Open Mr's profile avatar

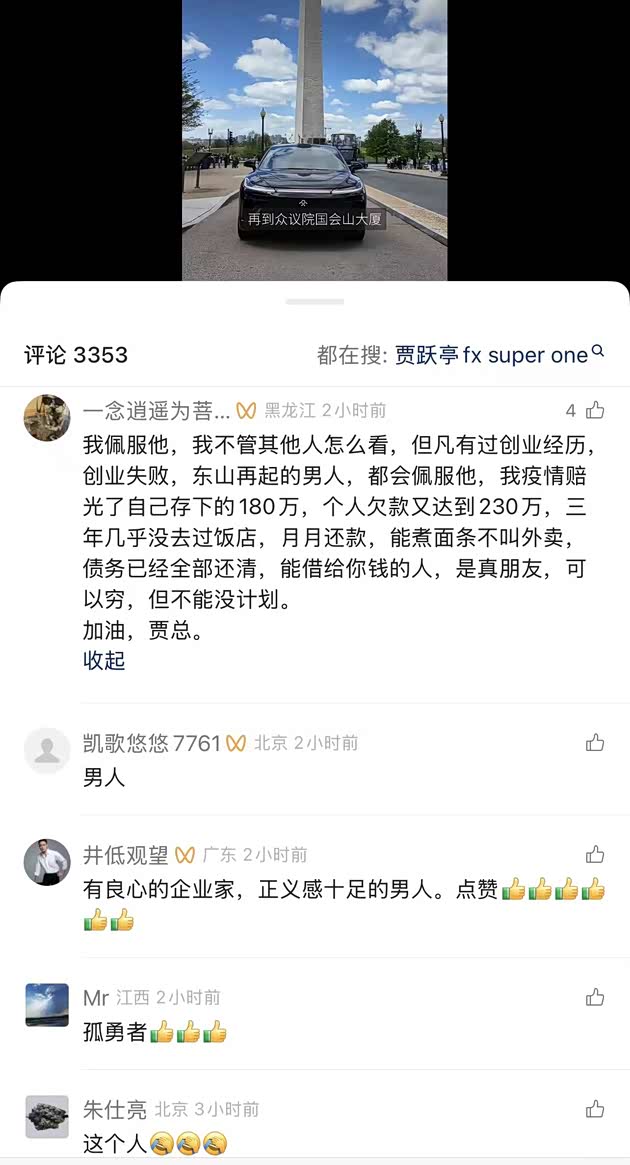click(47, 1004)
